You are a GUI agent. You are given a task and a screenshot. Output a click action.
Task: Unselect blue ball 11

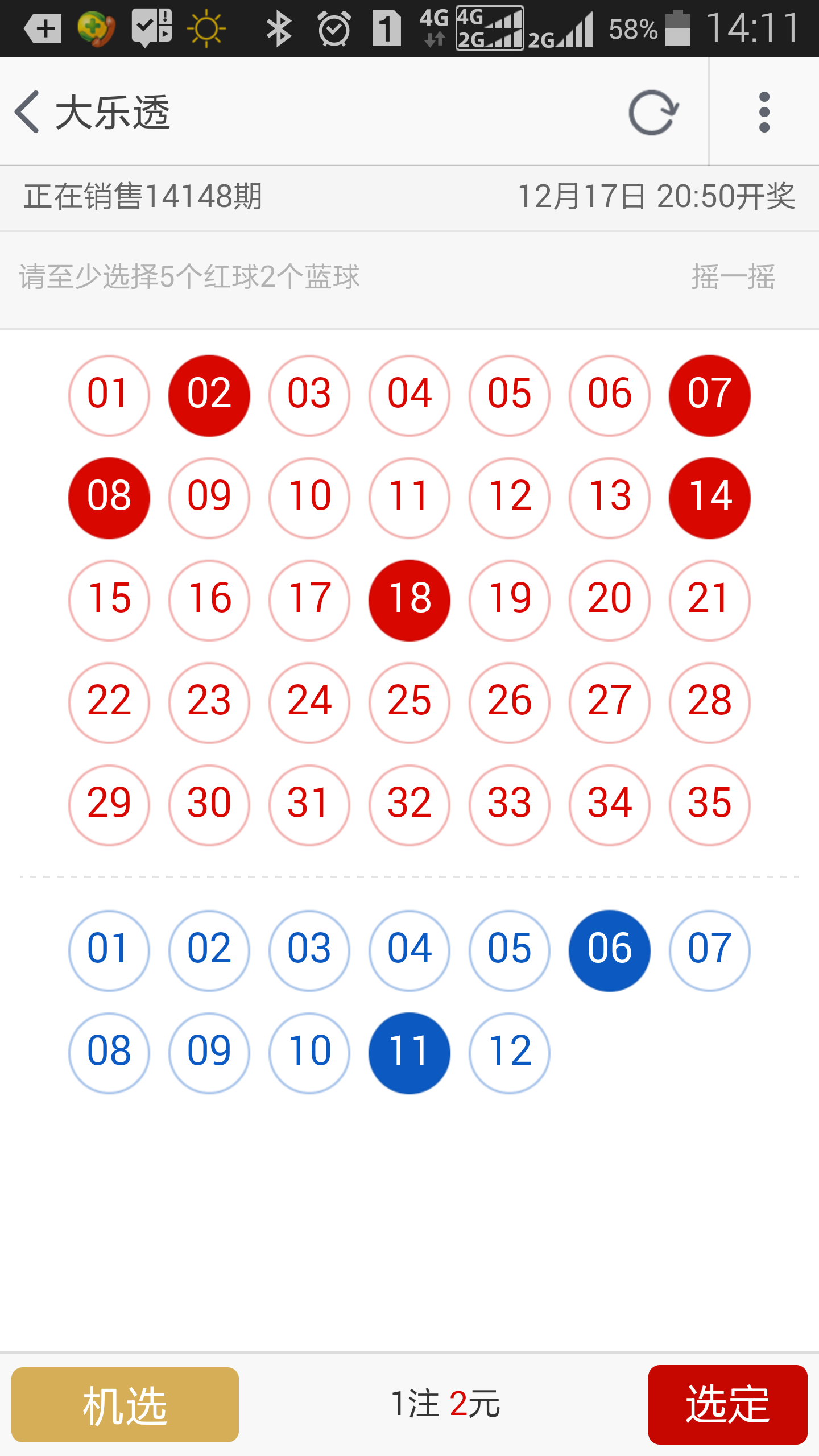tap(409, 1053)
